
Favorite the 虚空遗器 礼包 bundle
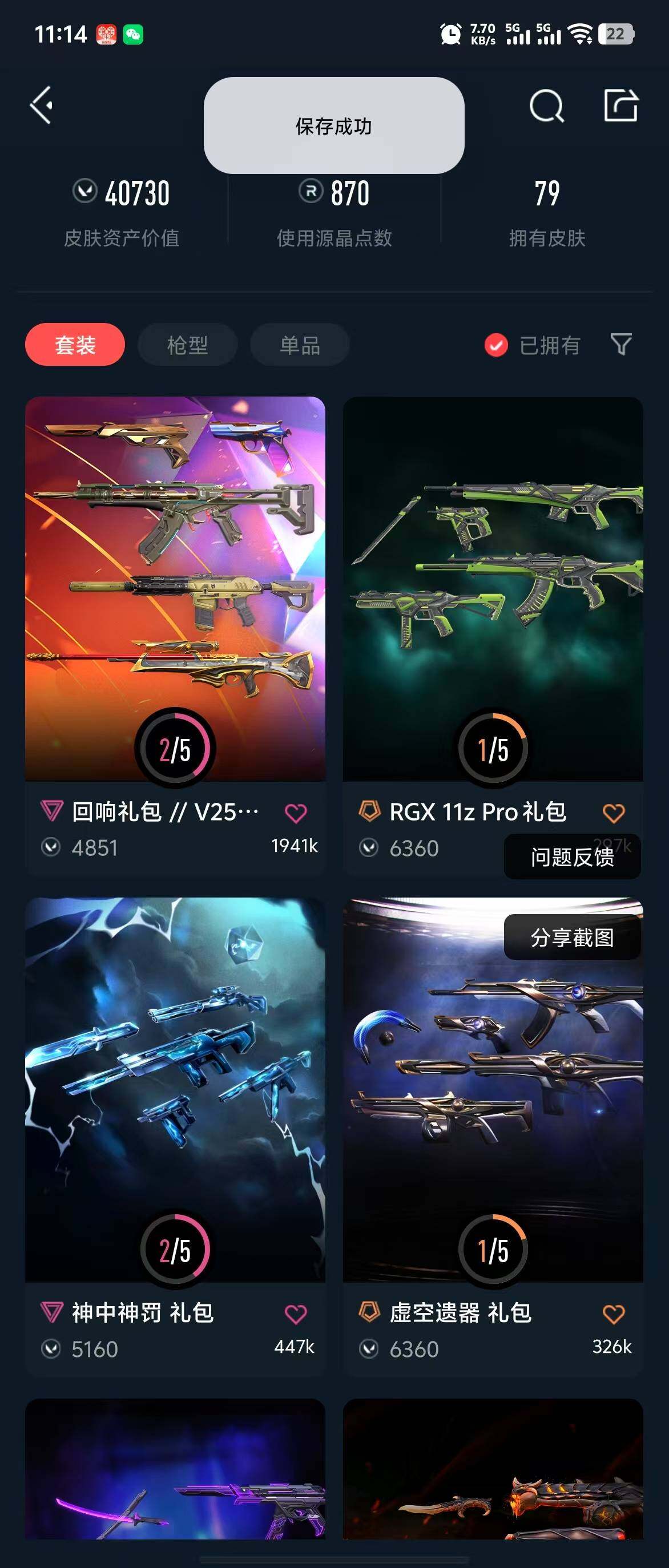613,1314
